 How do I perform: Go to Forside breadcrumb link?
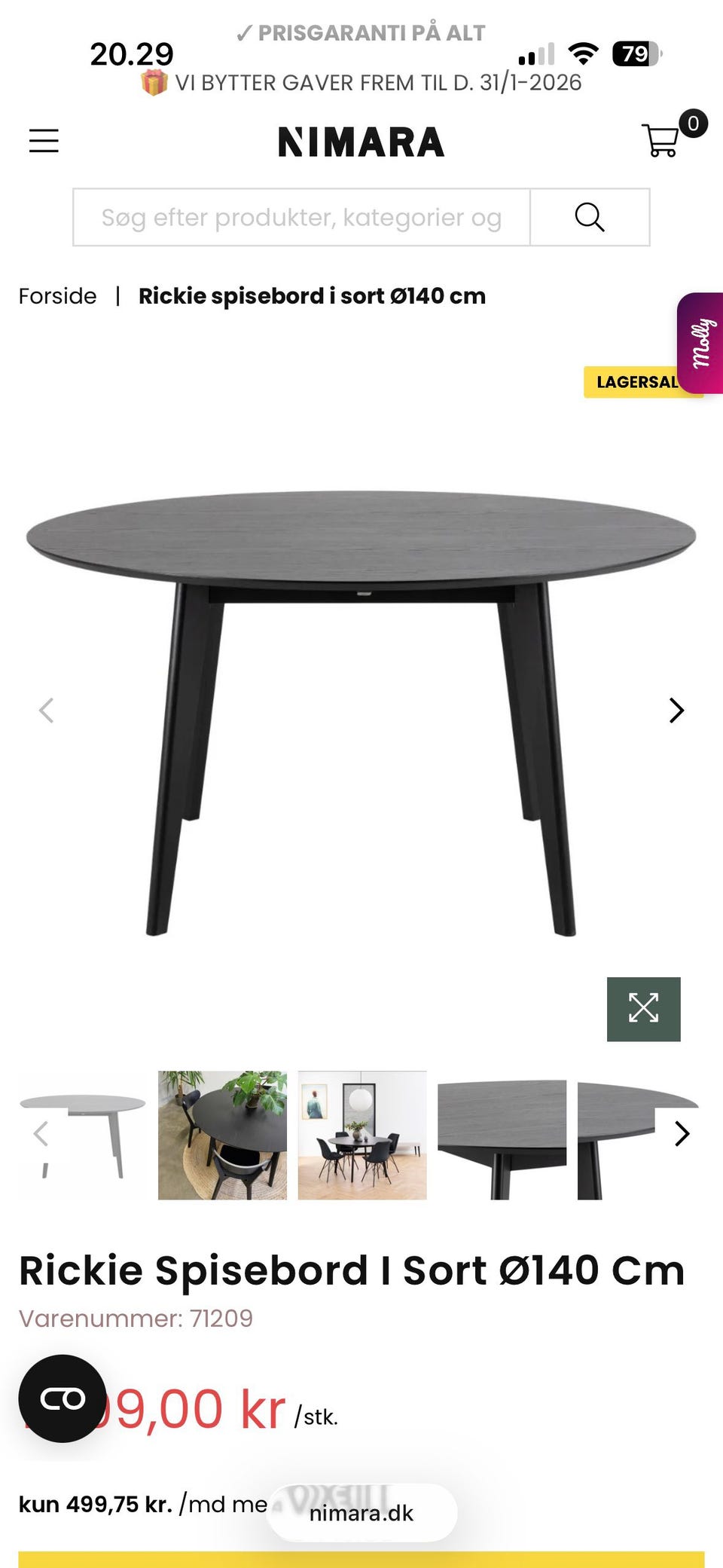click(x=58, y=296)
